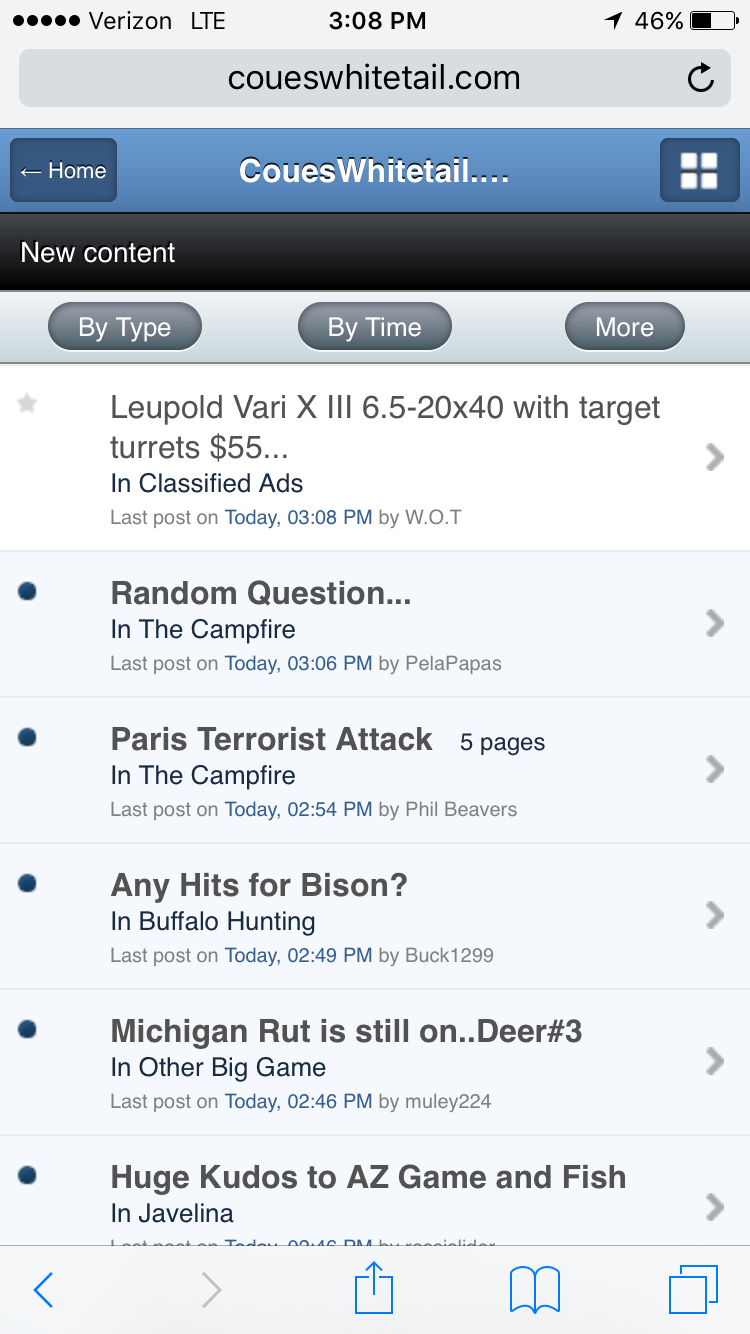This screenshot has width=750, height=1334.
Task: Go back in Safari history
Action: tap(43, 1291)
